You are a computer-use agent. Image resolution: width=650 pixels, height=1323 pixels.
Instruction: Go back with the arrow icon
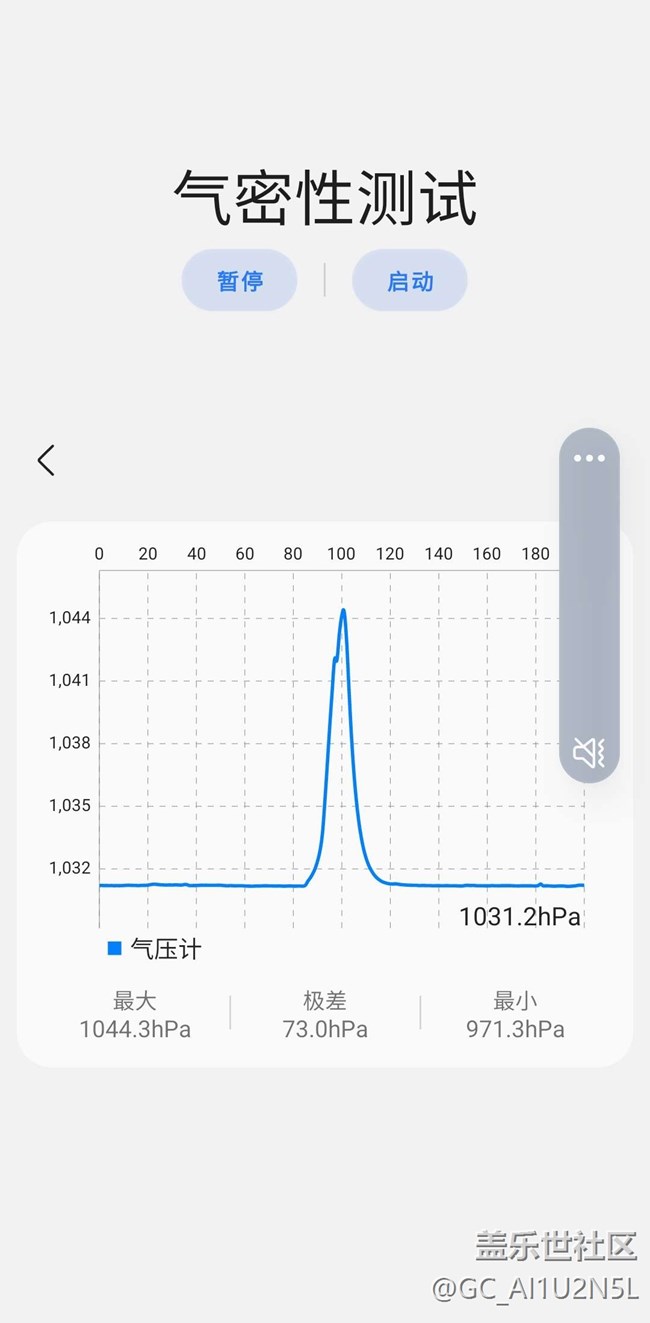pyautogui.click(x=46, y=460)
